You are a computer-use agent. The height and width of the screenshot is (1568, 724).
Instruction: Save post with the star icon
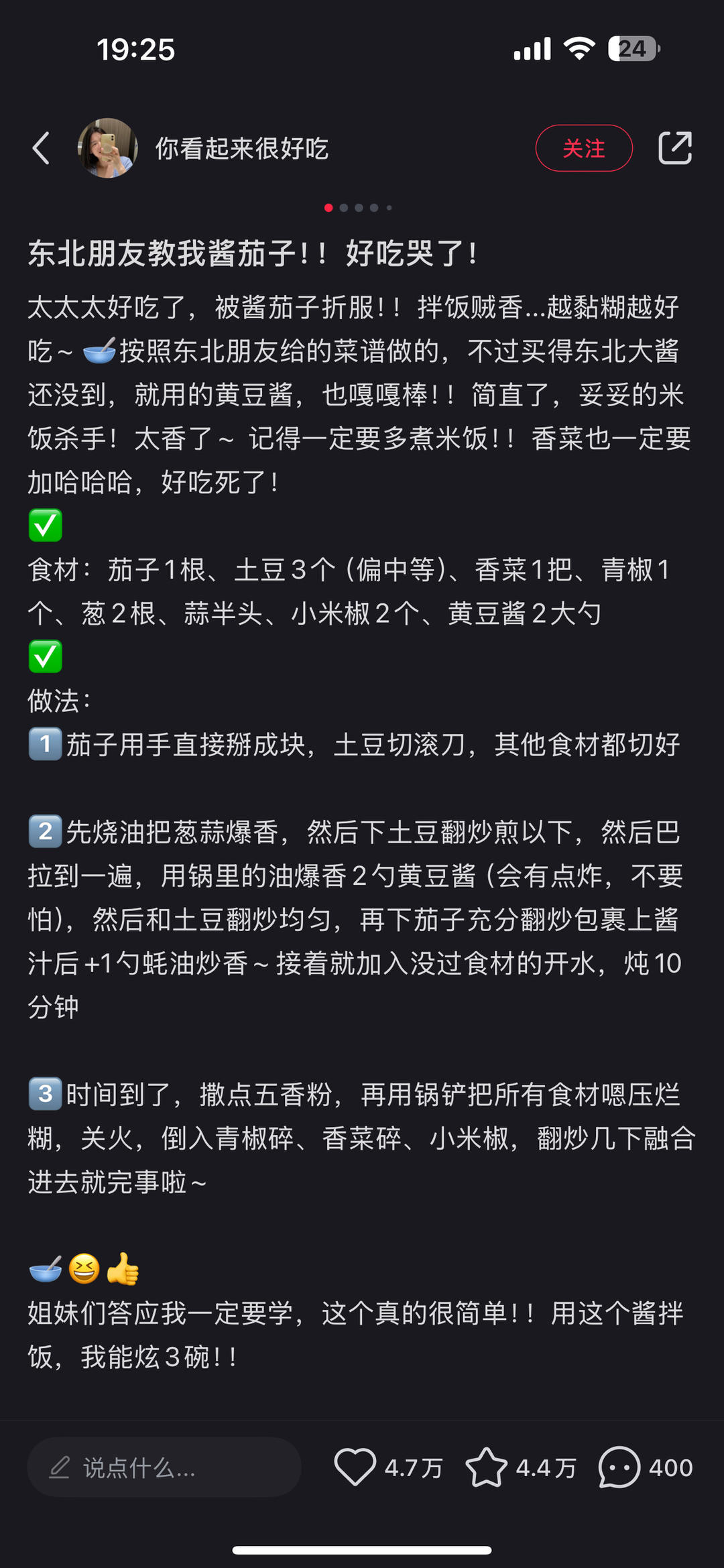pos(486,1467)
